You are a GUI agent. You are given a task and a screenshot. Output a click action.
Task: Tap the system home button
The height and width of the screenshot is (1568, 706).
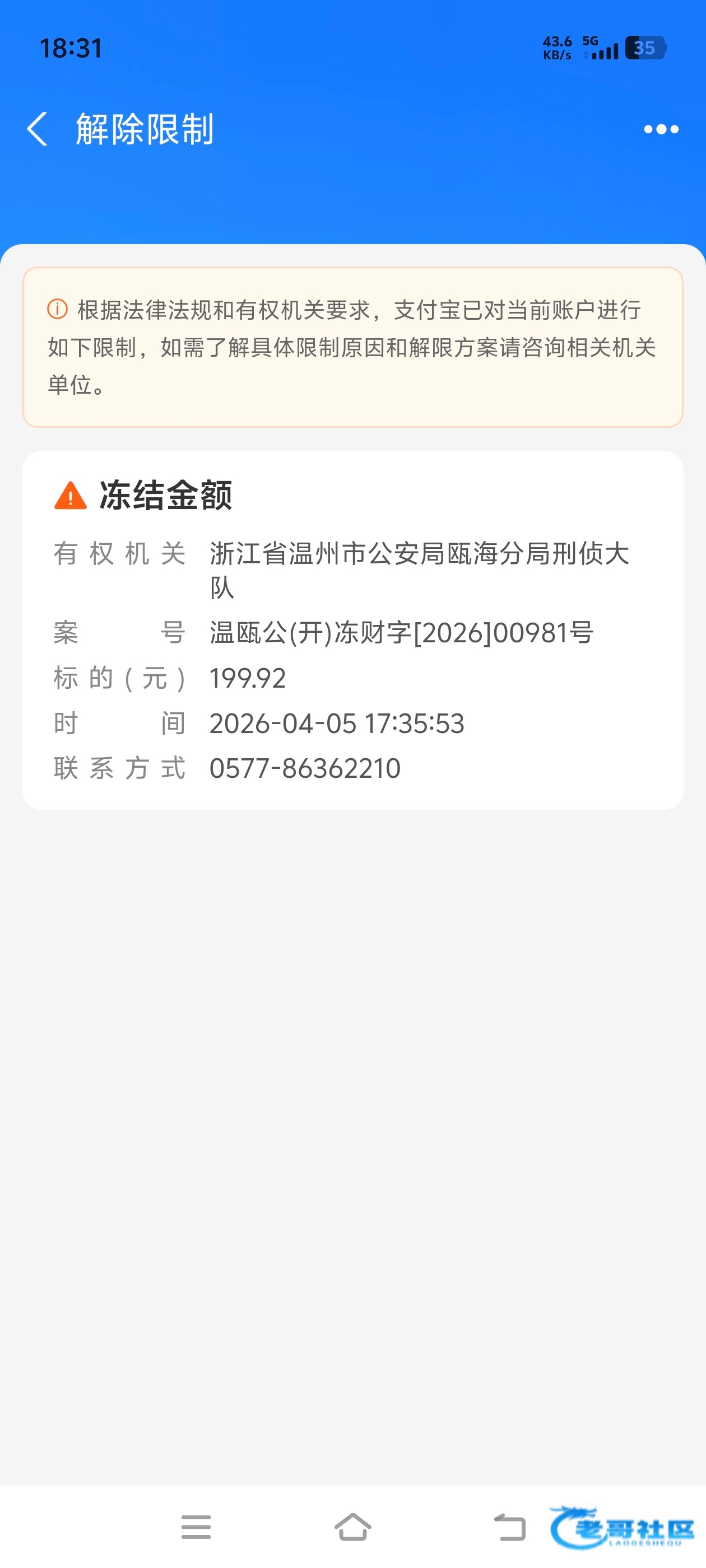(x=352, y=1527)
